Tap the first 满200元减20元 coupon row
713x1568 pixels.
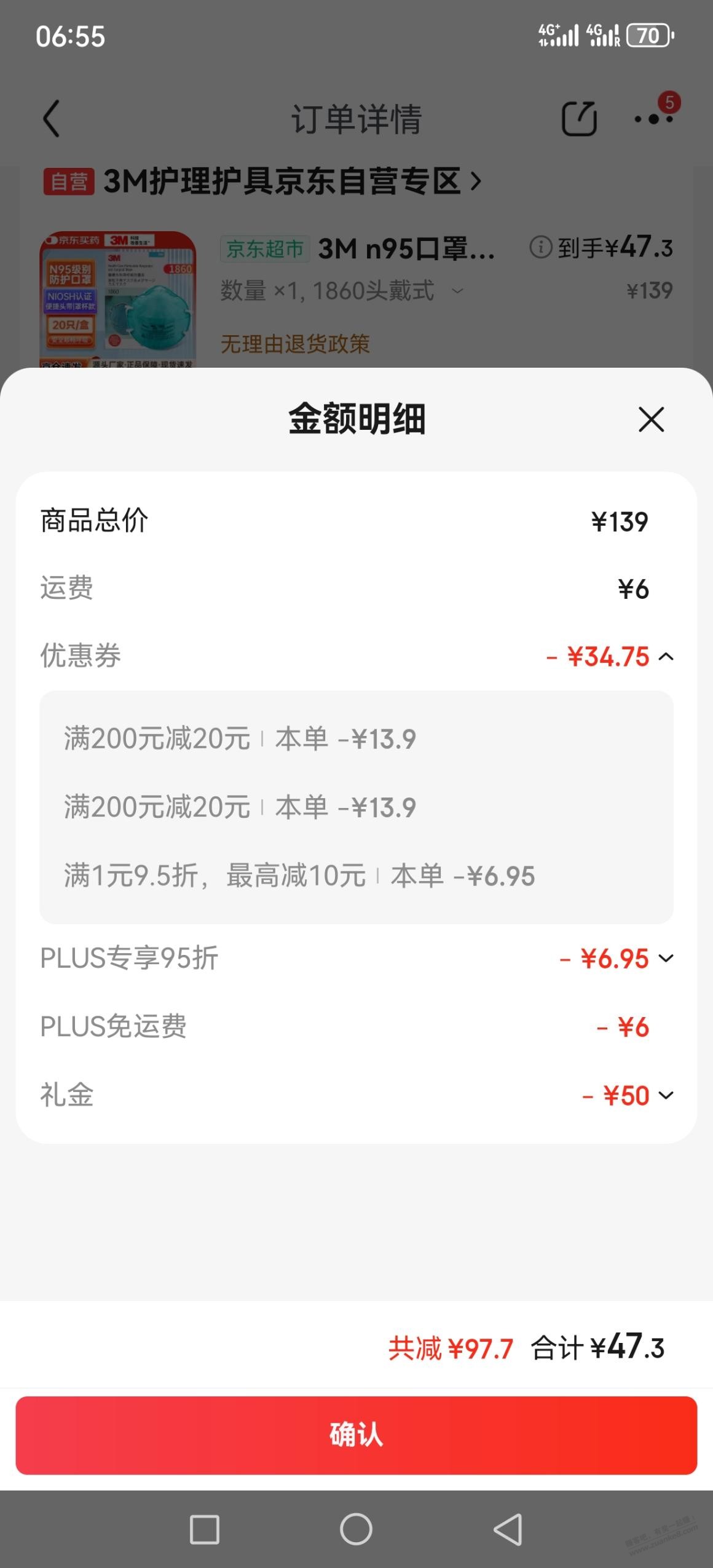[x=240, y=740]
